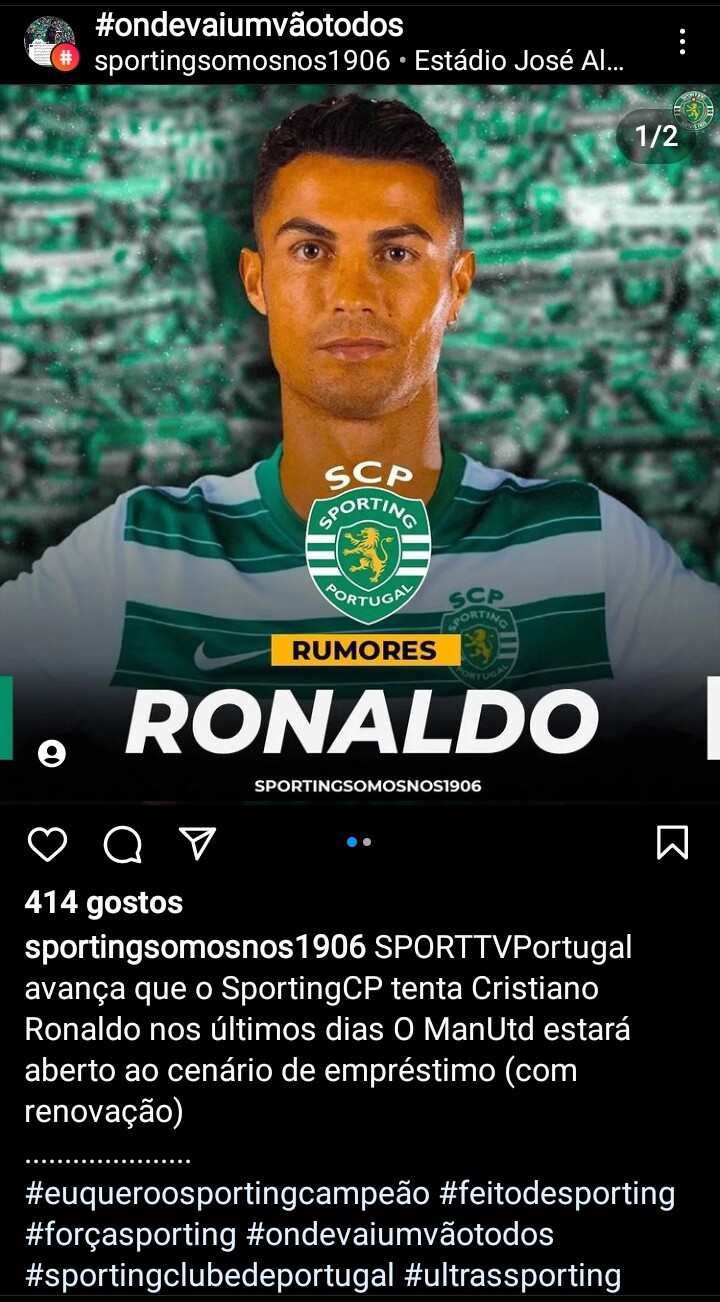Open sportingsomosnos1906 profile from header
This screenshot has height=1302, width=720.
point(241,60)
